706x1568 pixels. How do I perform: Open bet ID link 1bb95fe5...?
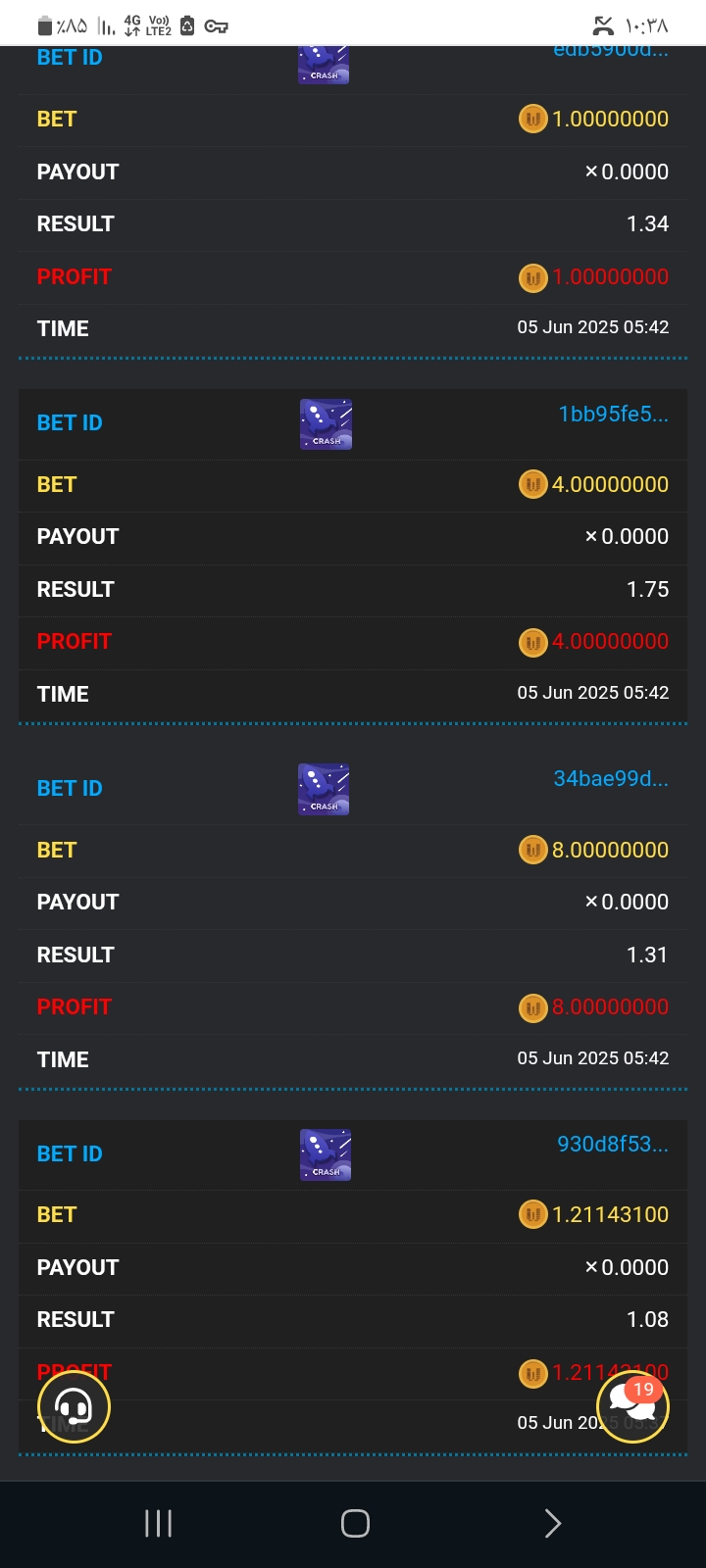[613, 415]
